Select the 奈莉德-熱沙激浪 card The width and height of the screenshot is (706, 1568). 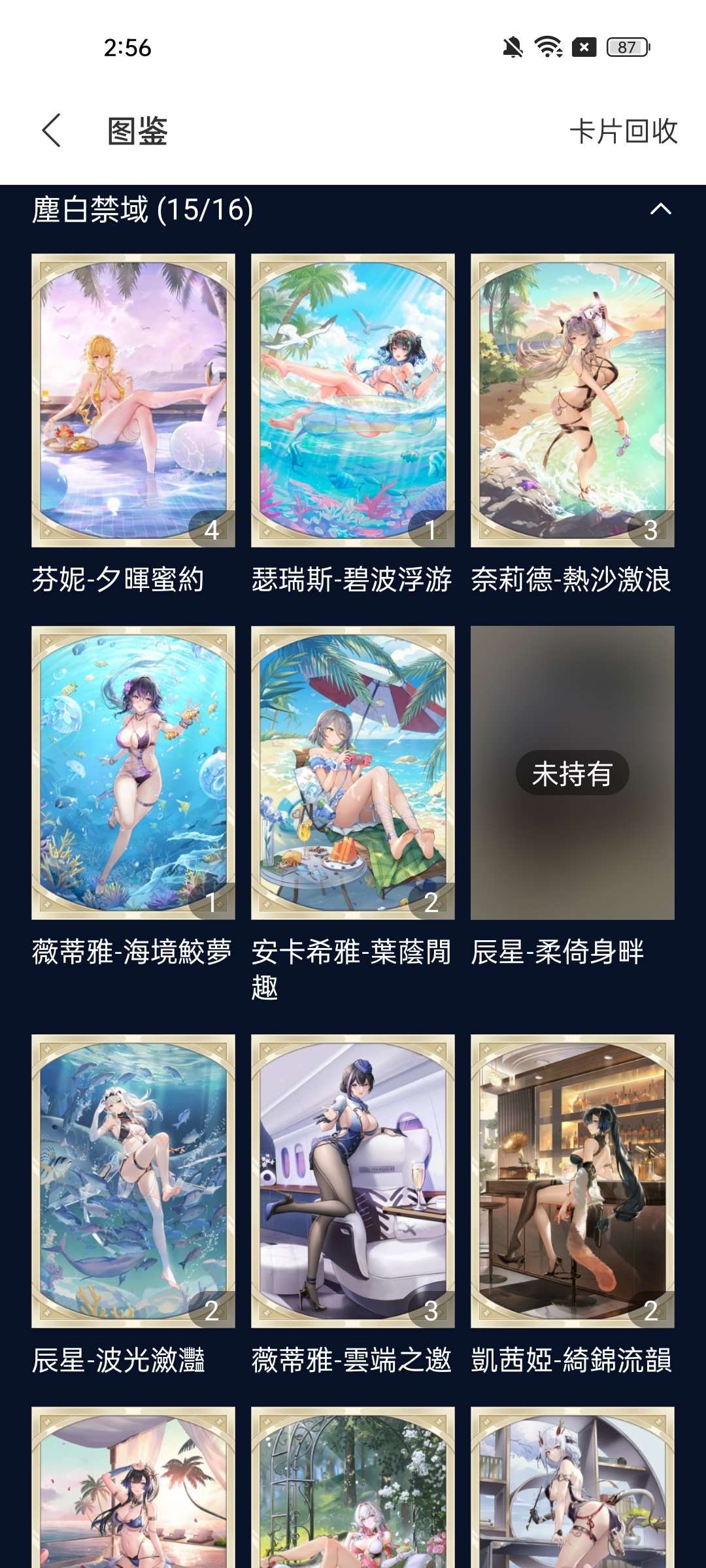click(573, 400)
